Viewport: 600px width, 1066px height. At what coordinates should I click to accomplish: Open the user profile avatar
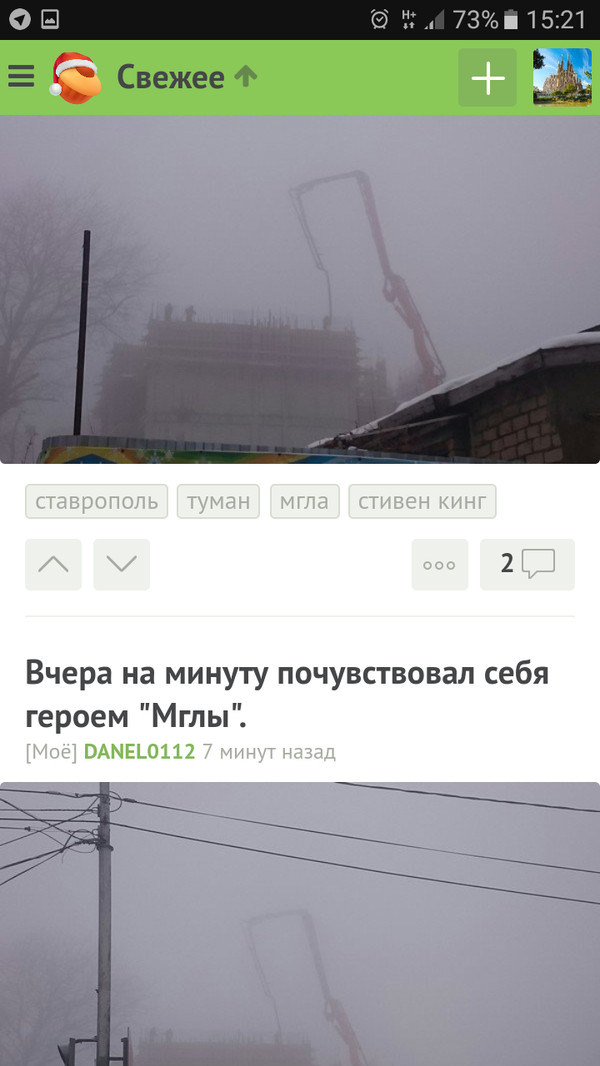tap(562, 77)
